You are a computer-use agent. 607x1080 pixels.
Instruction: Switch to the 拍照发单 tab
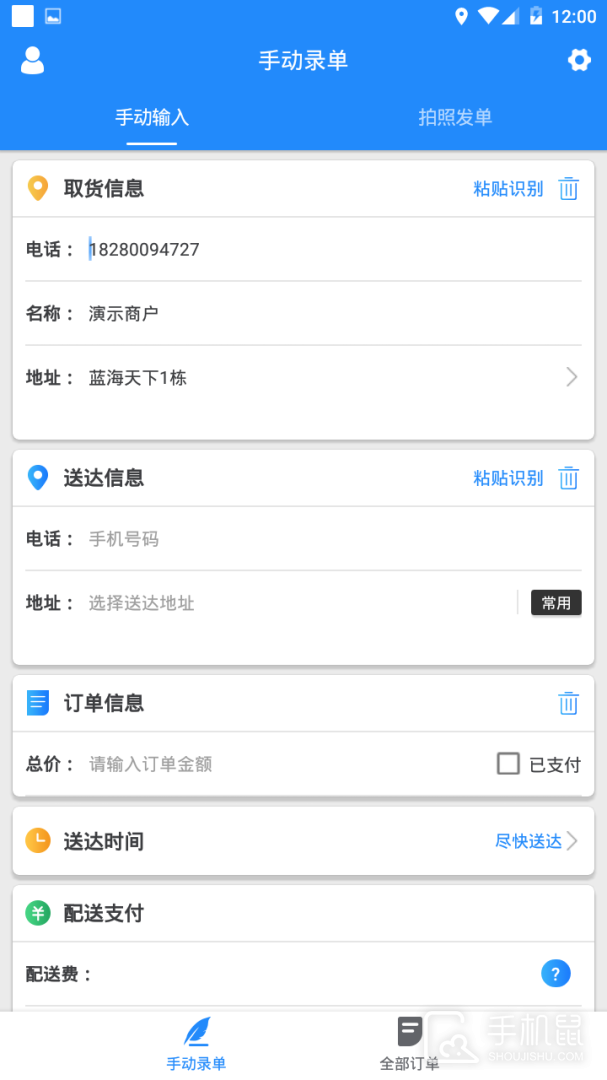[x=455, y=118]
